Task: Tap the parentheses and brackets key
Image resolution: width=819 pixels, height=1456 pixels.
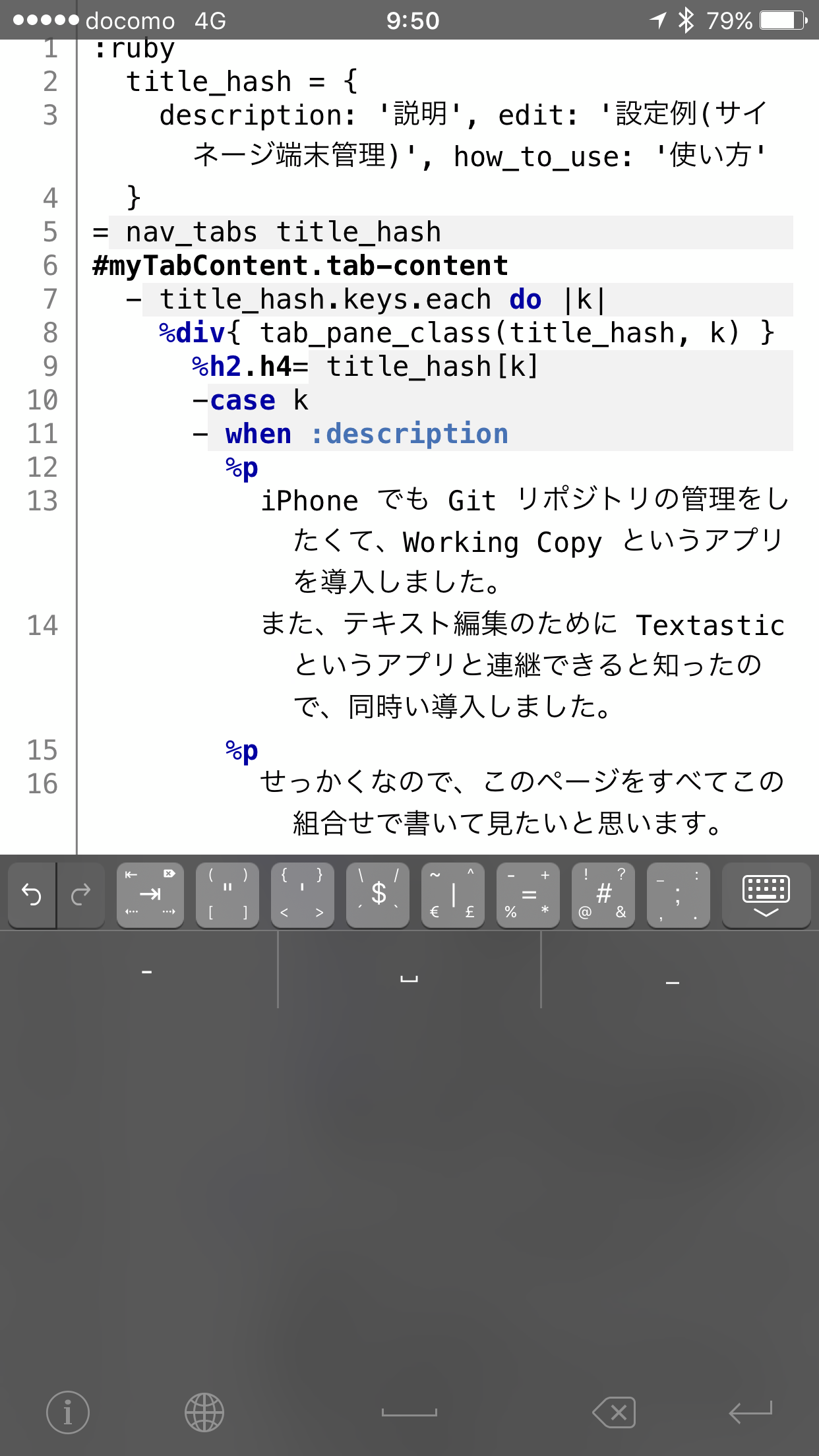Action: point(228,895)
